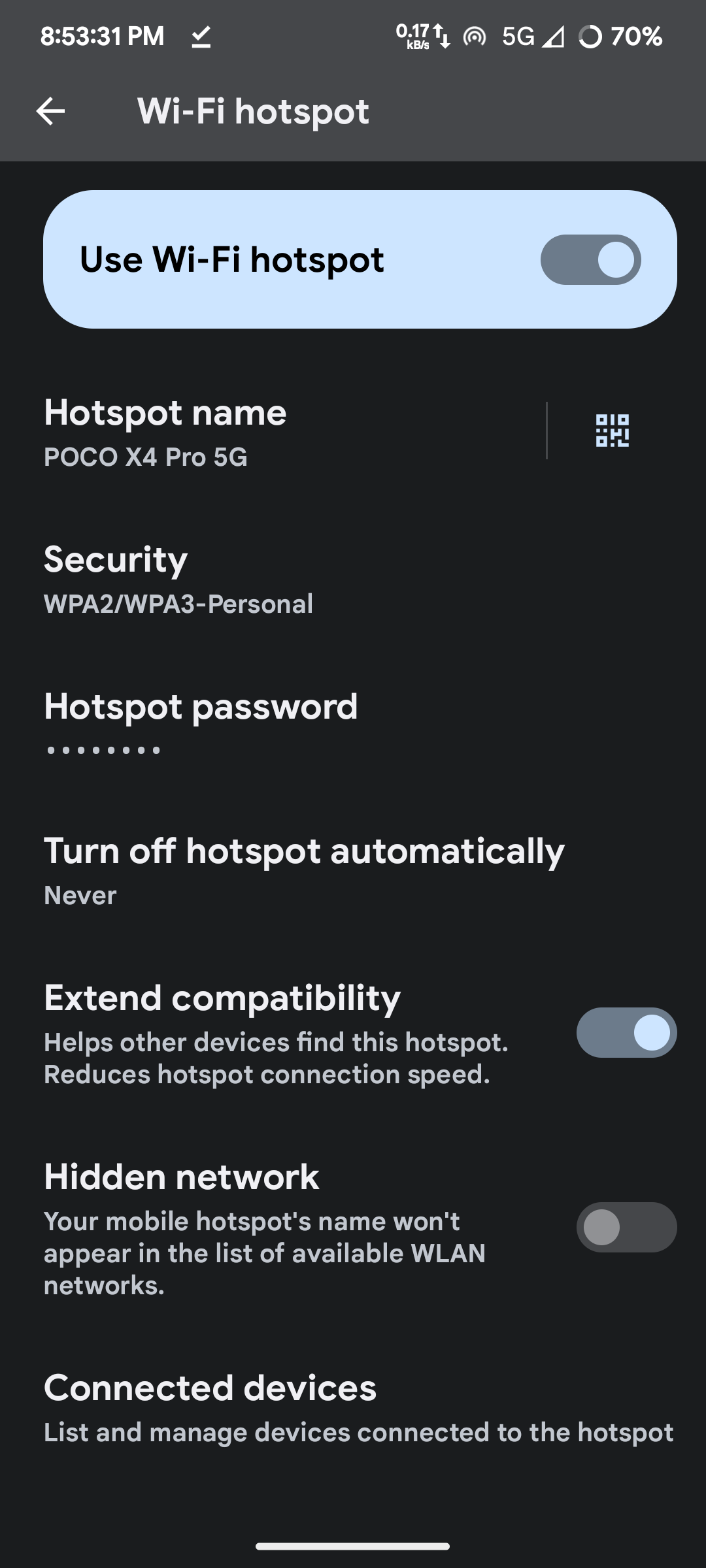
Task: Open the Hotspot name editor for POCO X4 Pro 5G
Action: 261,431
